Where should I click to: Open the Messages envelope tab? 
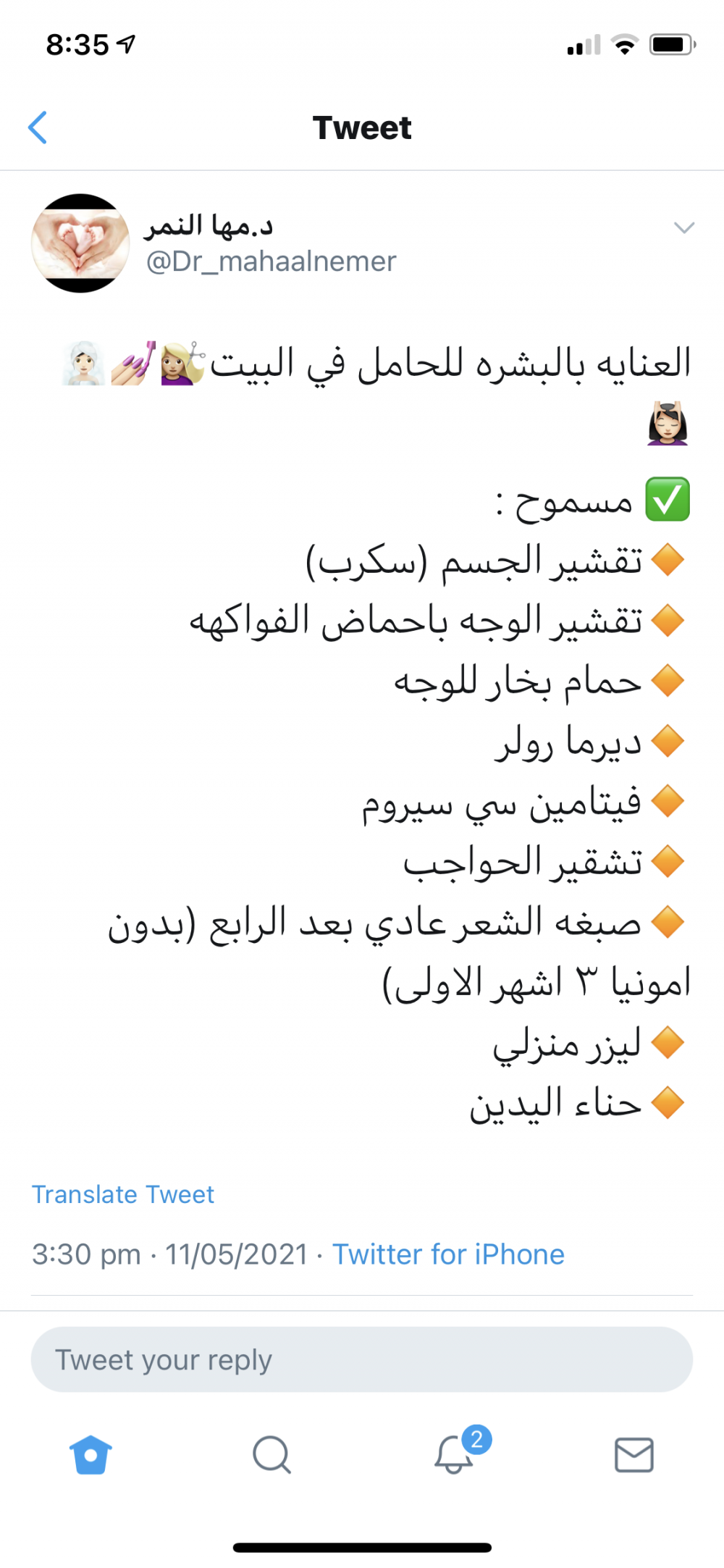pyautogui.click(x=633, y=1454)
